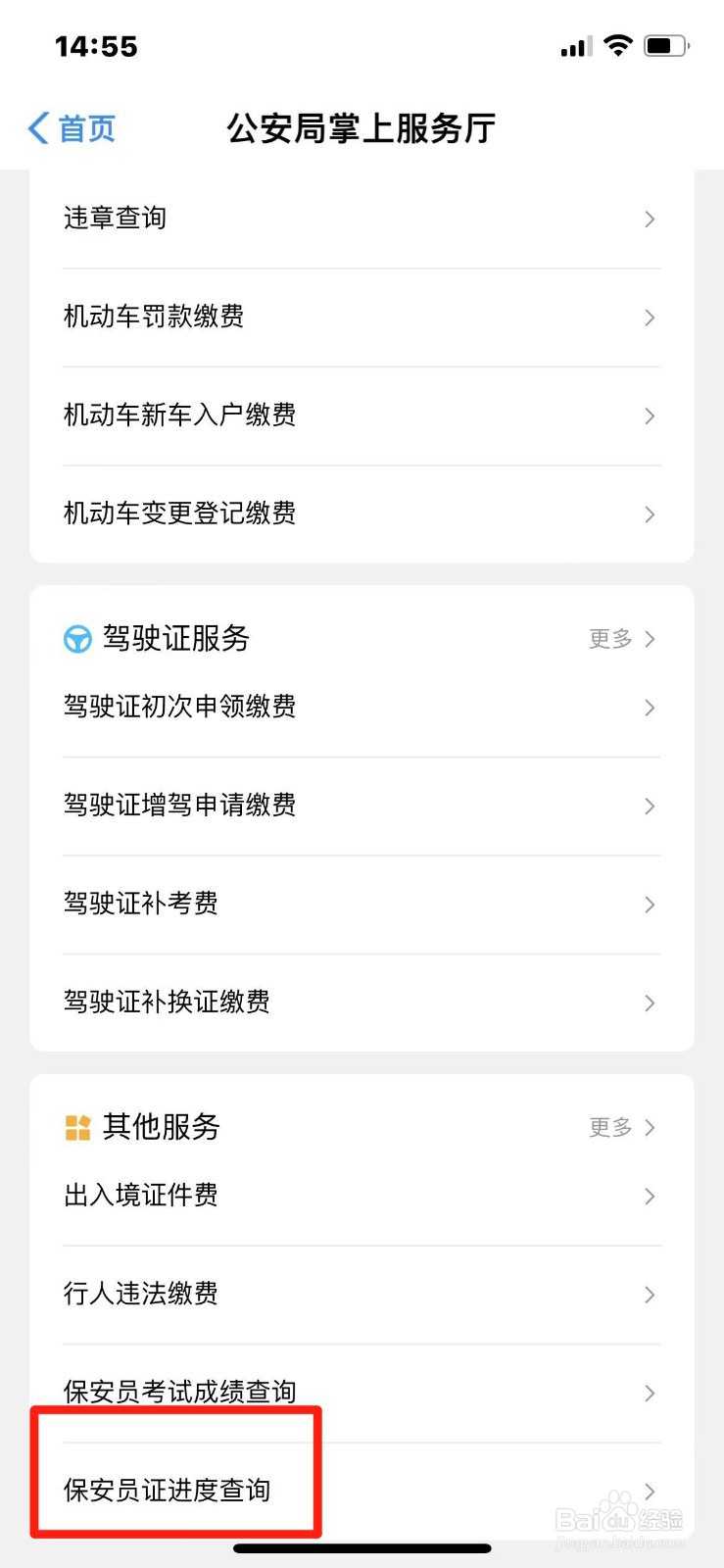724x1568 pixels.
Task: Open 机动车罚款缴费
Action: [x=362, y=318]
